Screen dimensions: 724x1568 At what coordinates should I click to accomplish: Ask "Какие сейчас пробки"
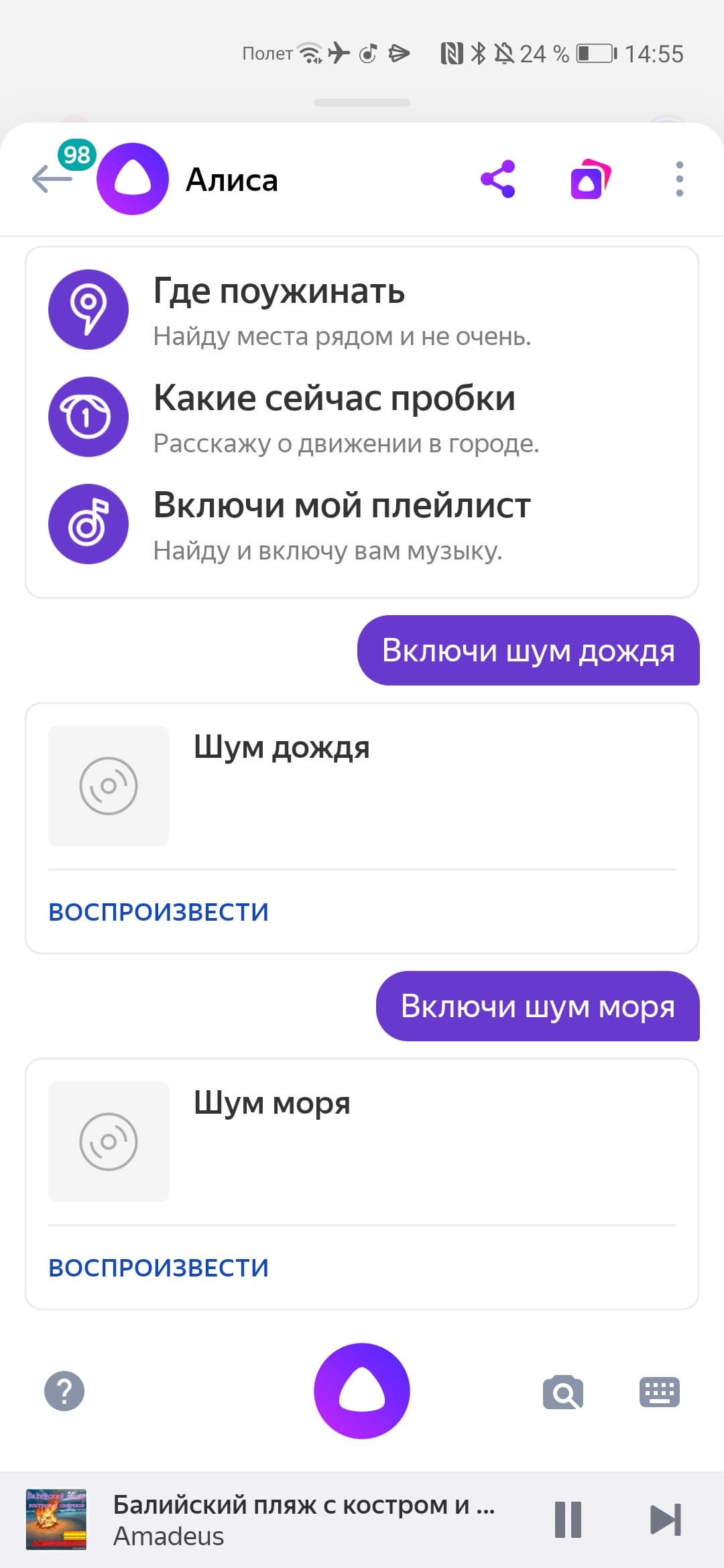pyautogui.click(x=334, y=399)
